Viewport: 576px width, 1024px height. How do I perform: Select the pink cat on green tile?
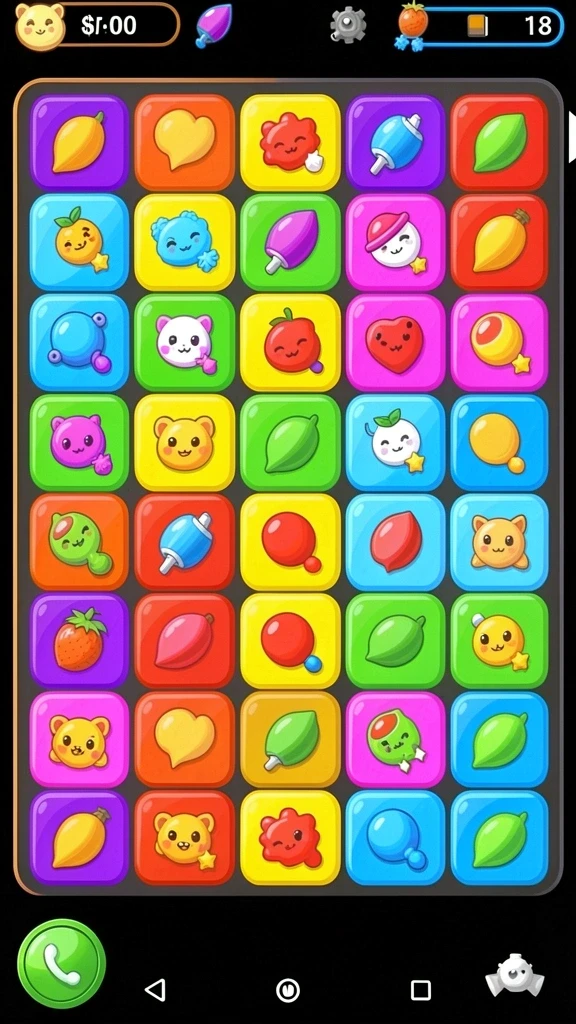(79, 442)
